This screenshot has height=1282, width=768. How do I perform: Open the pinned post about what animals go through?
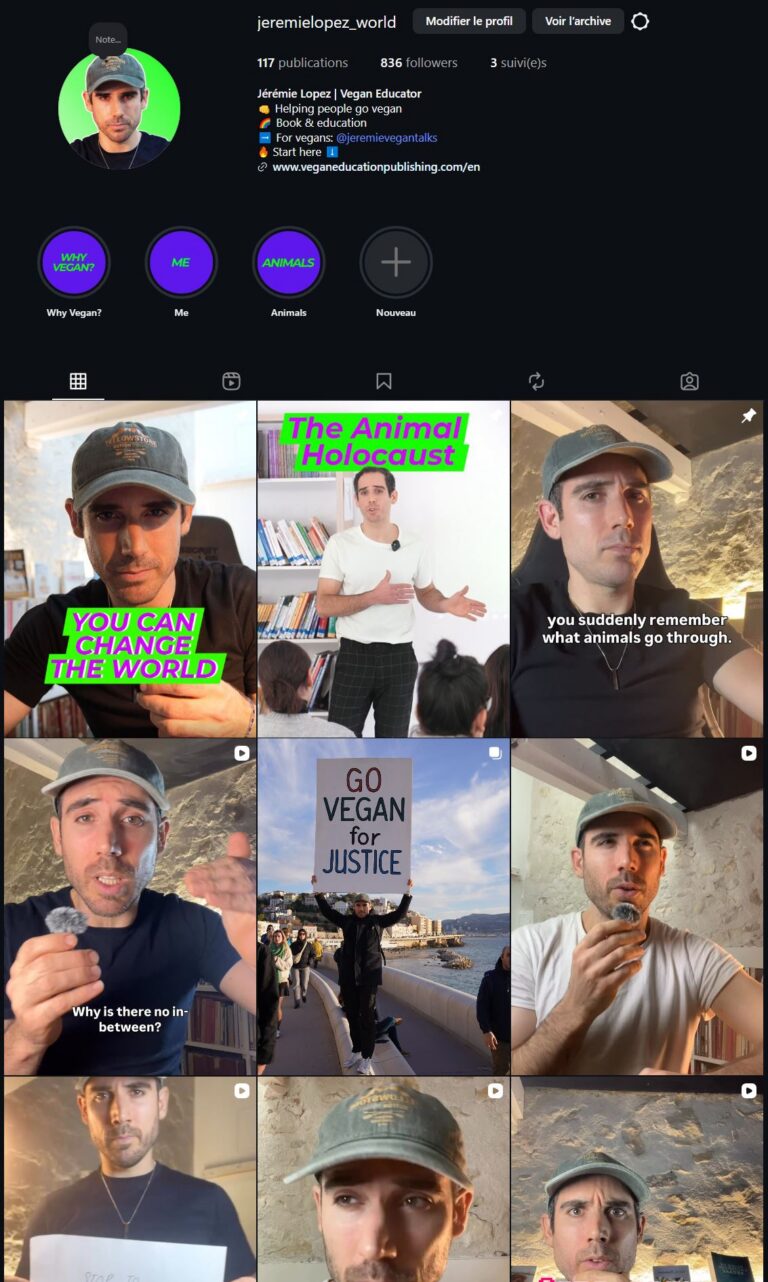pos(637,569)
